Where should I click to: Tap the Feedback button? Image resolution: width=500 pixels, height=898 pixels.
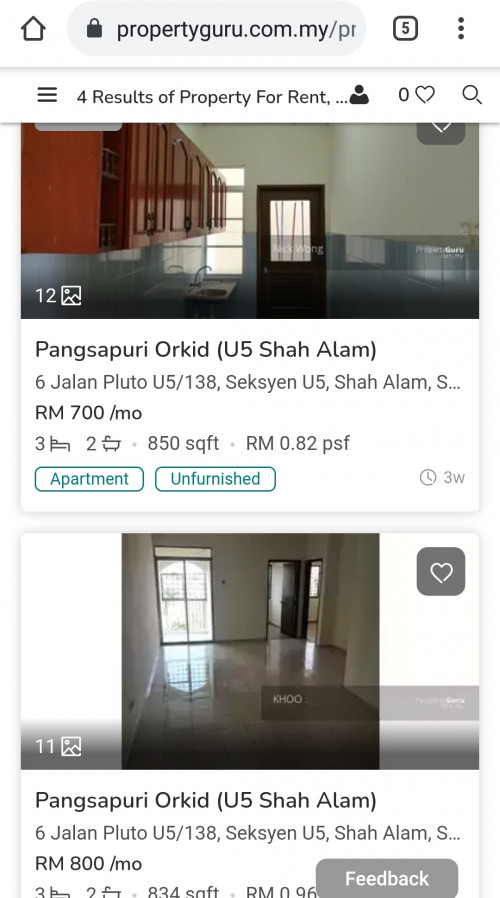tap(387, 878)
